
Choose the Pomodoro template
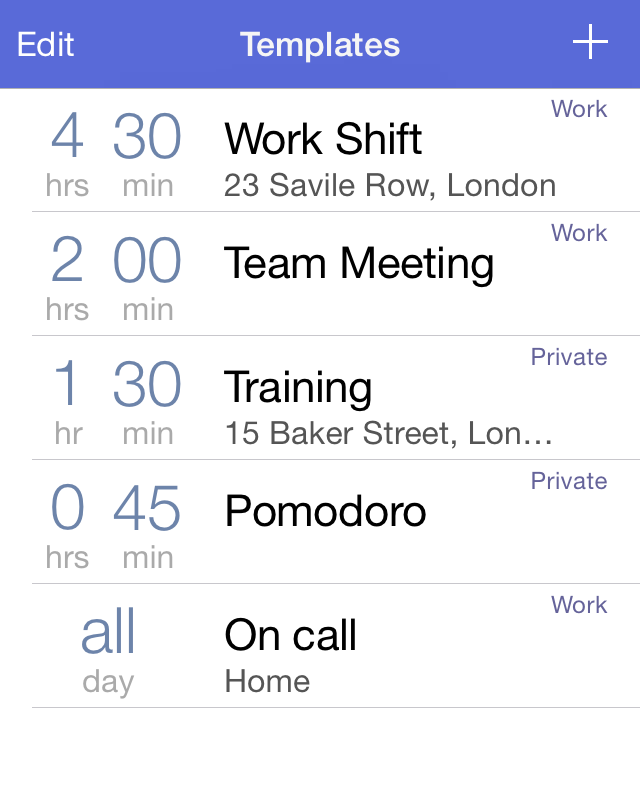tap(325, 512)
